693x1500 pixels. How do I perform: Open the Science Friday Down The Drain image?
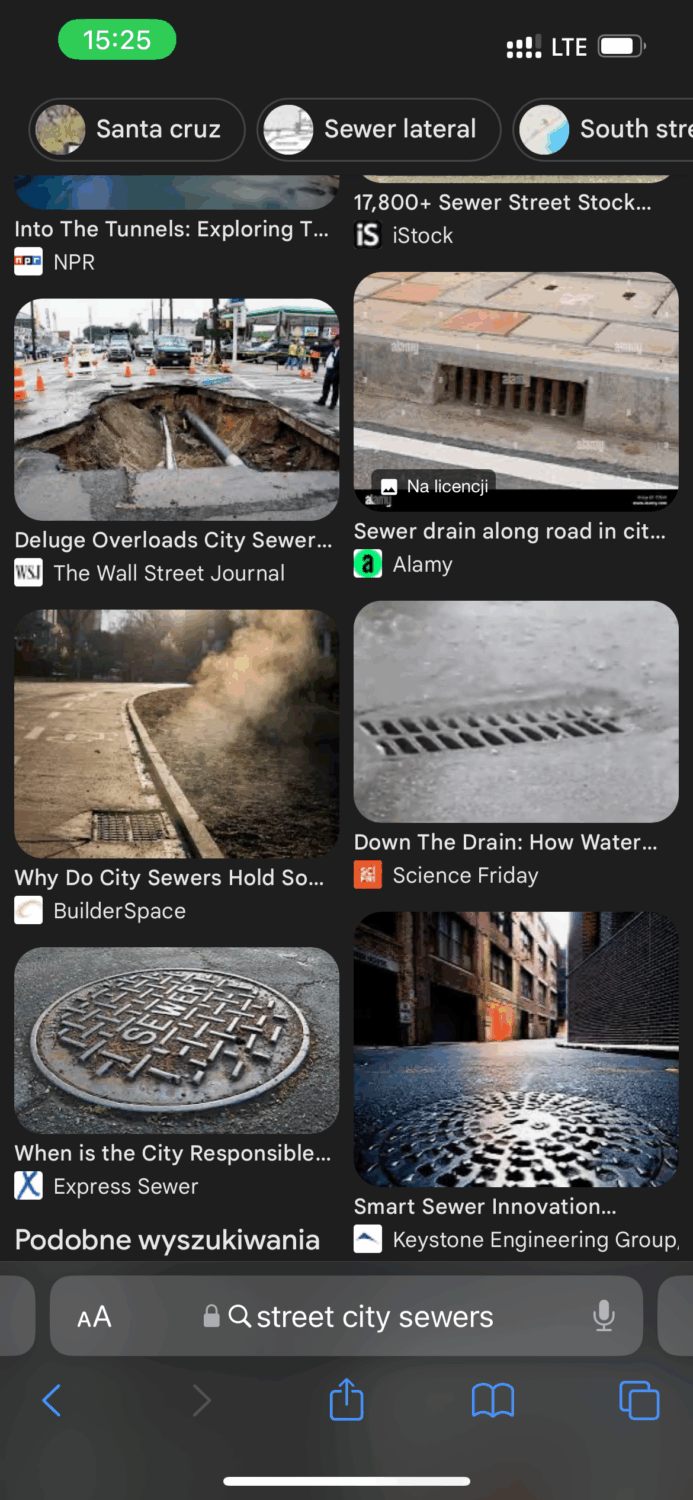coord(516,711)
